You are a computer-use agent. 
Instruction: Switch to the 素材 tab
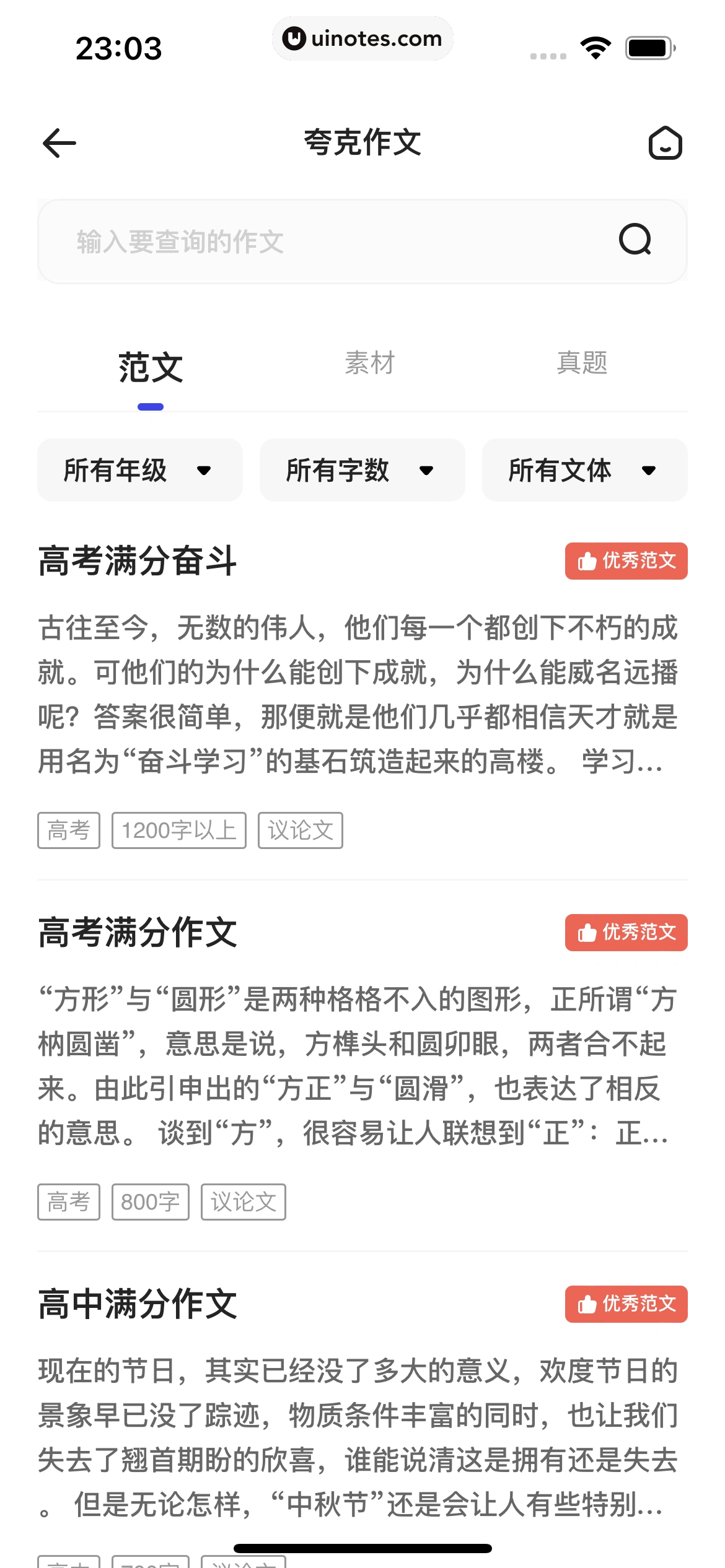[370, 363]
